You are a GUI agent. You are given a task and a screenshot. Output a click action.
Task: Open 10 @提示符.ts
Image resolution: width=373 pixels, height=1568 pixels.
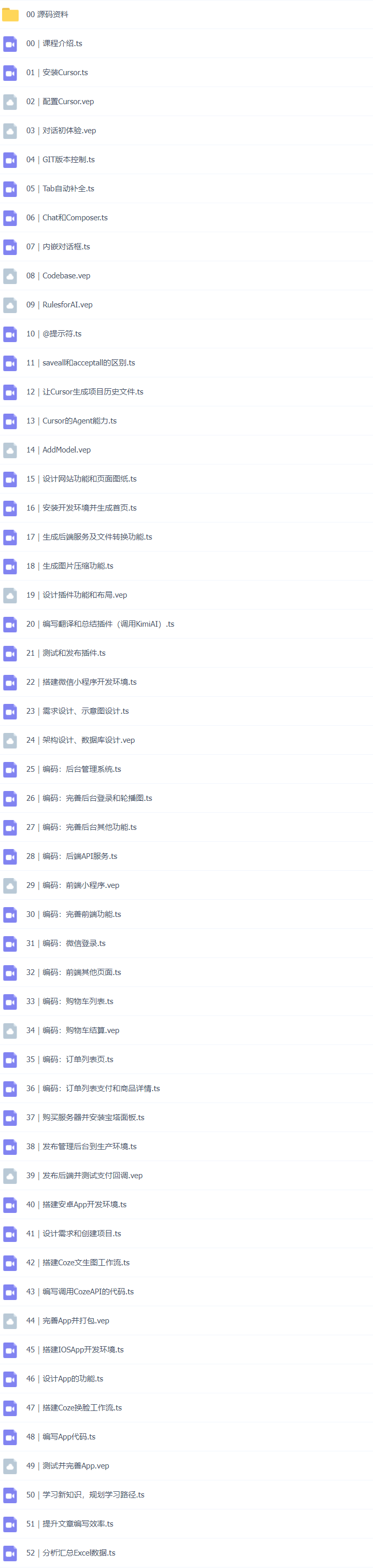tap(53, 334)
